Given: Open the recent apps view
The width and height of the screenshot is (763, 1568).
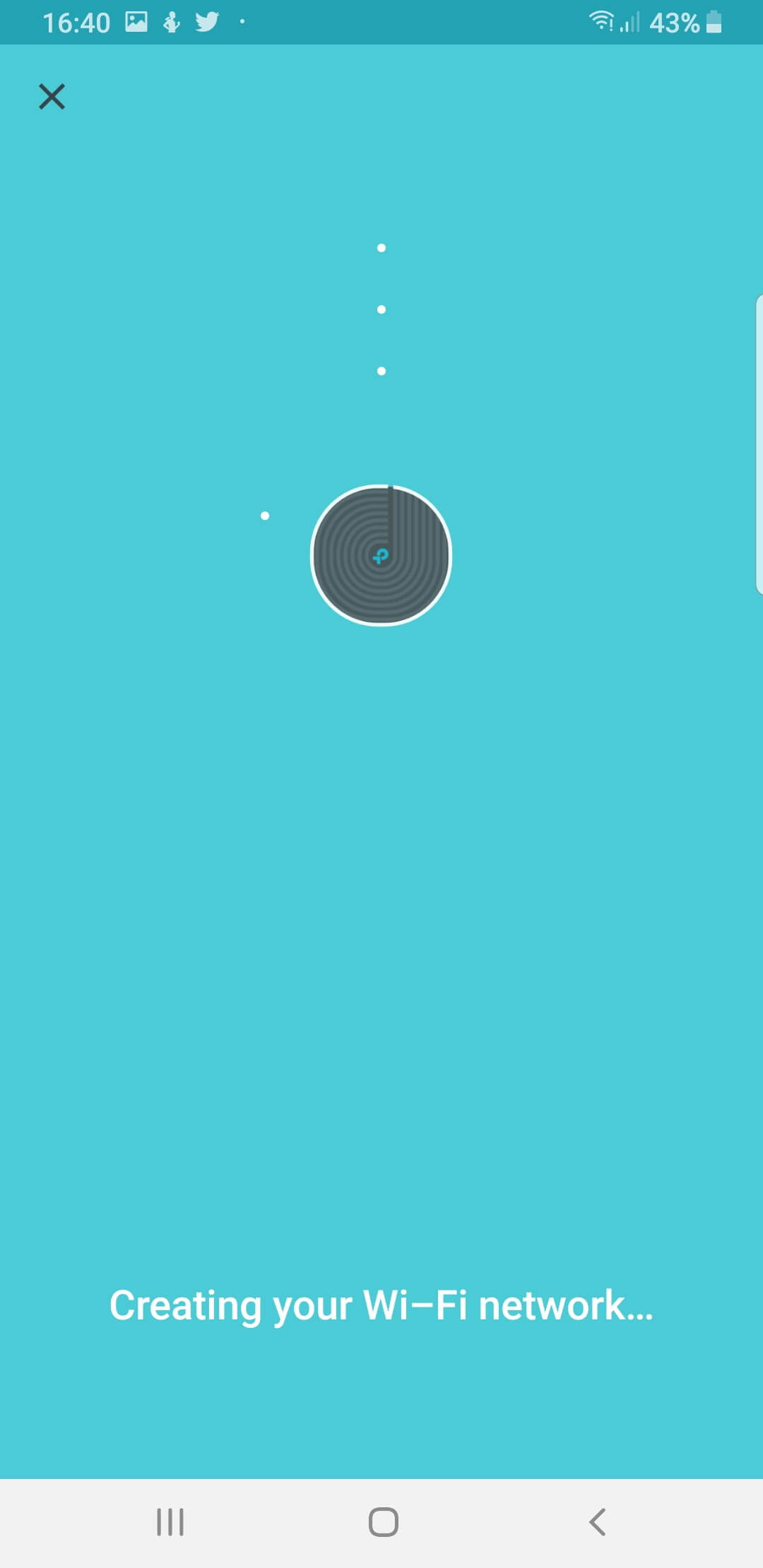Looking at the screenshot, I should pyautogui.click(x=170, y=1522).
